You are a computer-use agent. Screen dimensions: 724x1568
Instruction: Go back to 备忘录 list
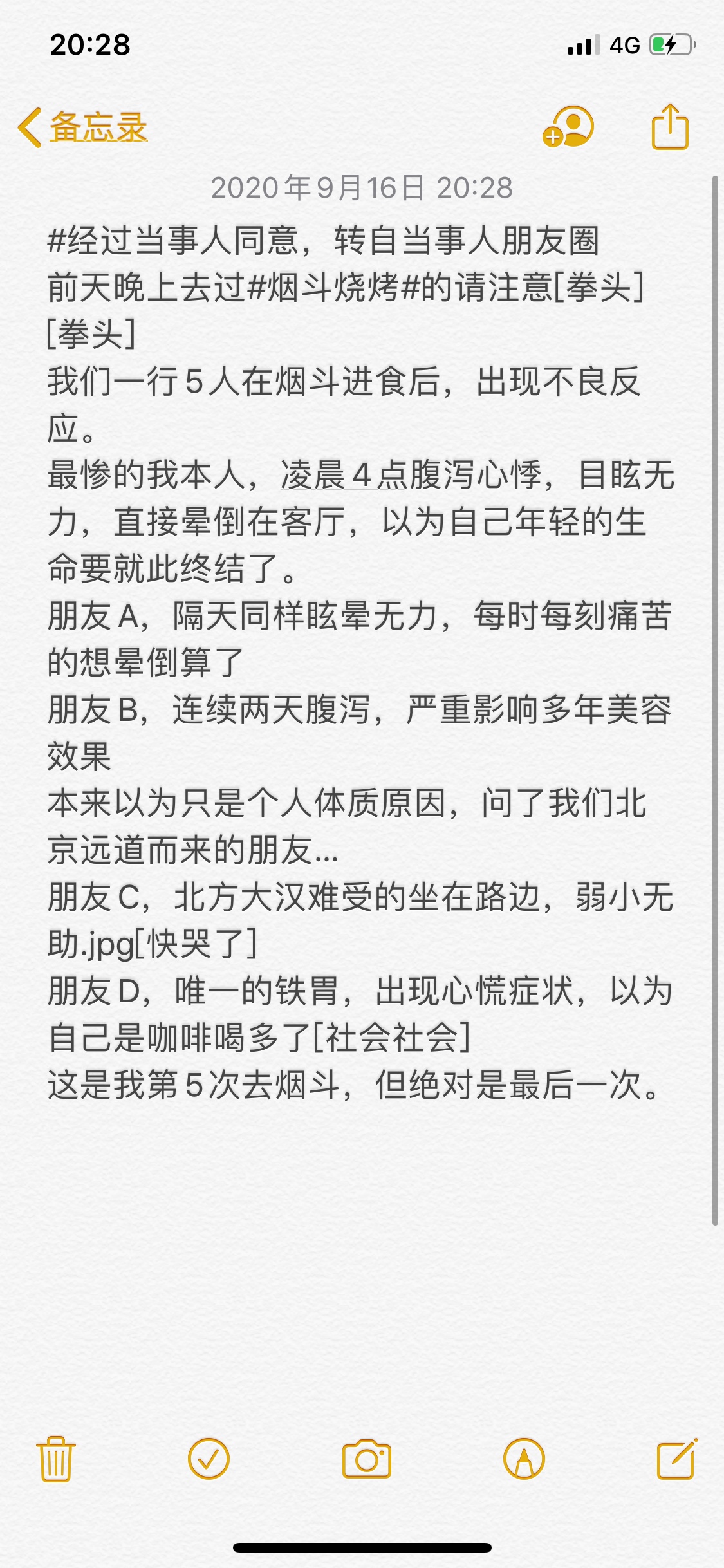click(x=83, y=127)
